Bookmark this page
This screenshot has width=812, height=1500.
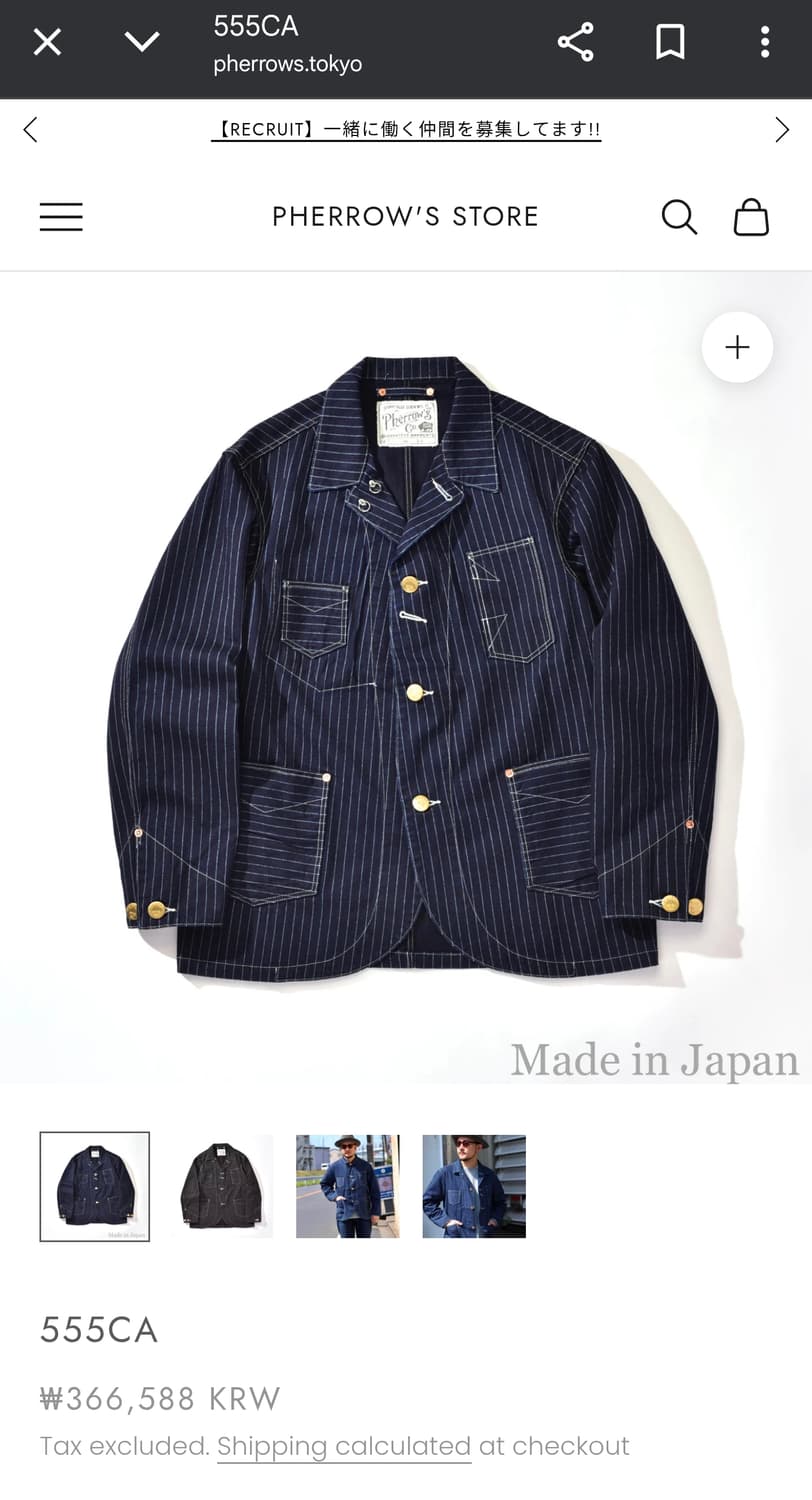tap(670, 42)
